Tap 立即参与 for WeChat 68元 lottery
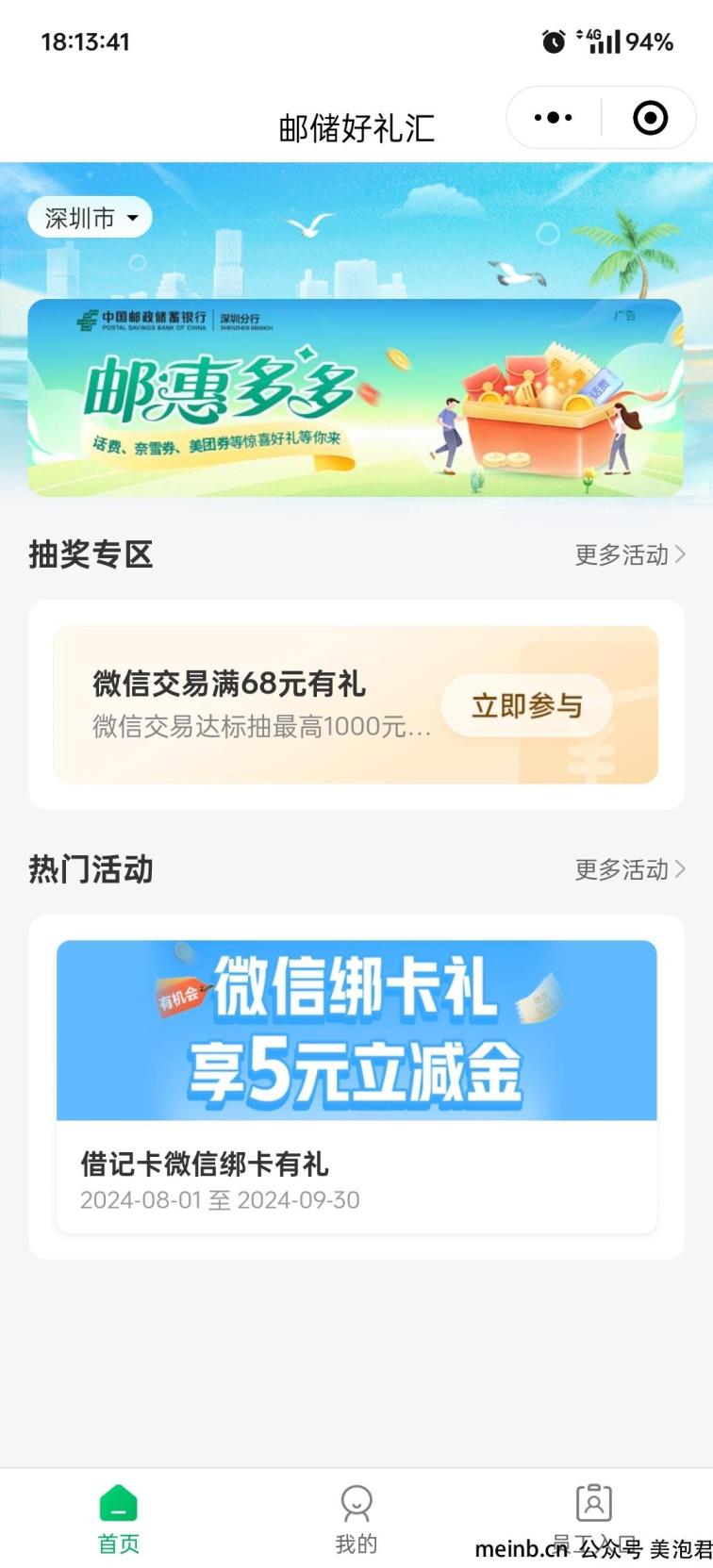The image size is (713, 1568). click(x=526, y=705)
